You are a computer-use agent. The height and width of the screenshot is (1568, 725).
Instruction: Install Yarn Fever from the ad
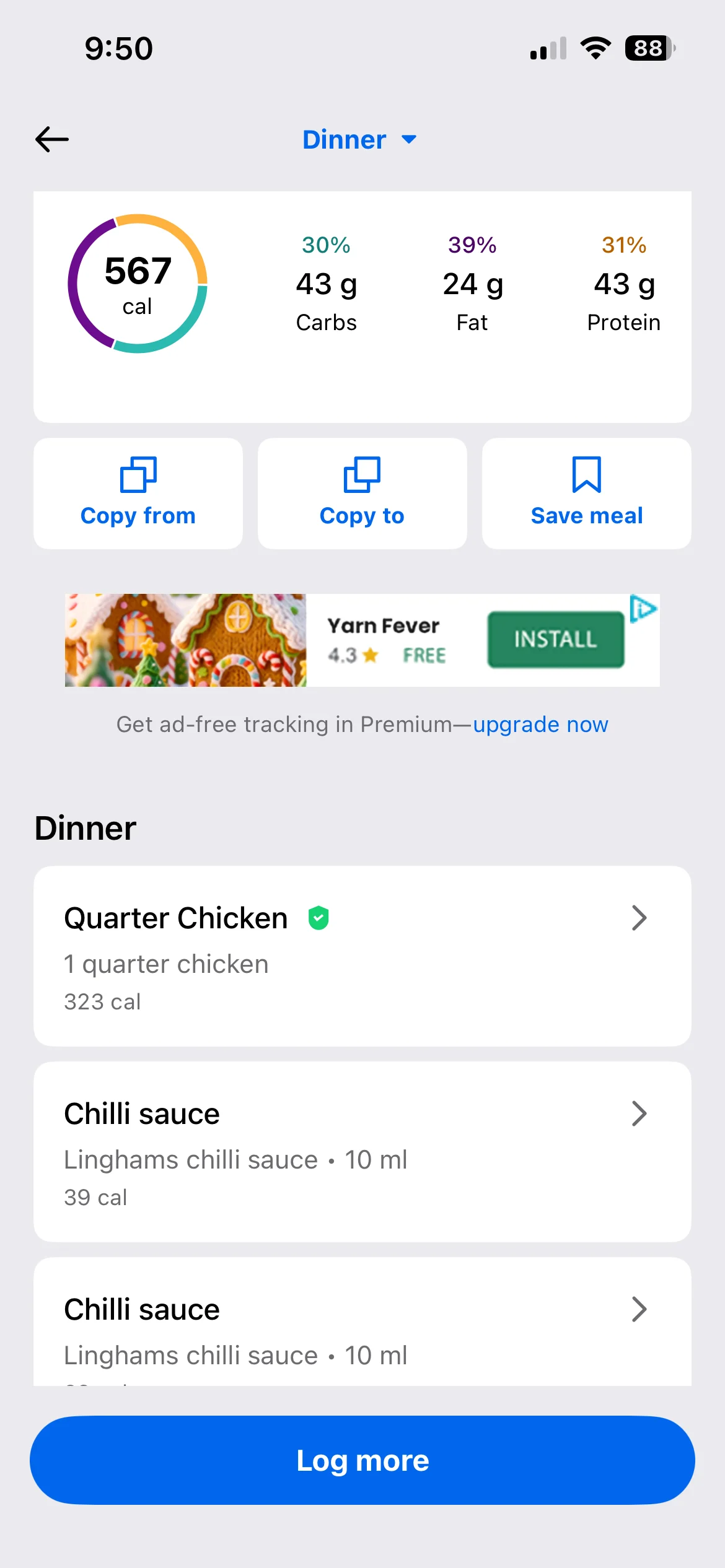pyautogui.click(x=555, y=640)
